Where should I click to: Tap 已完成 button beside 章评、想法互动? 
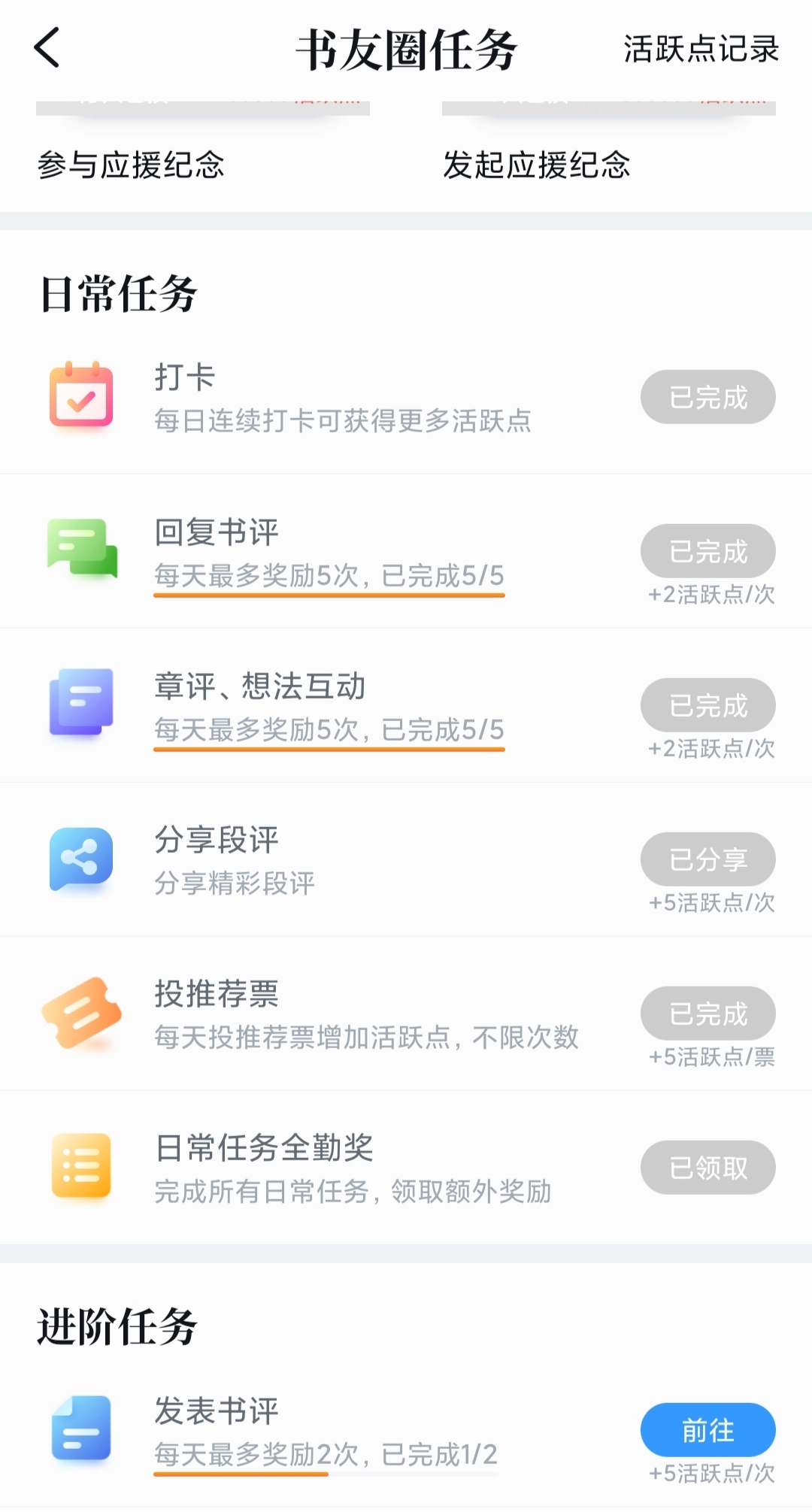tap(707, 704)
